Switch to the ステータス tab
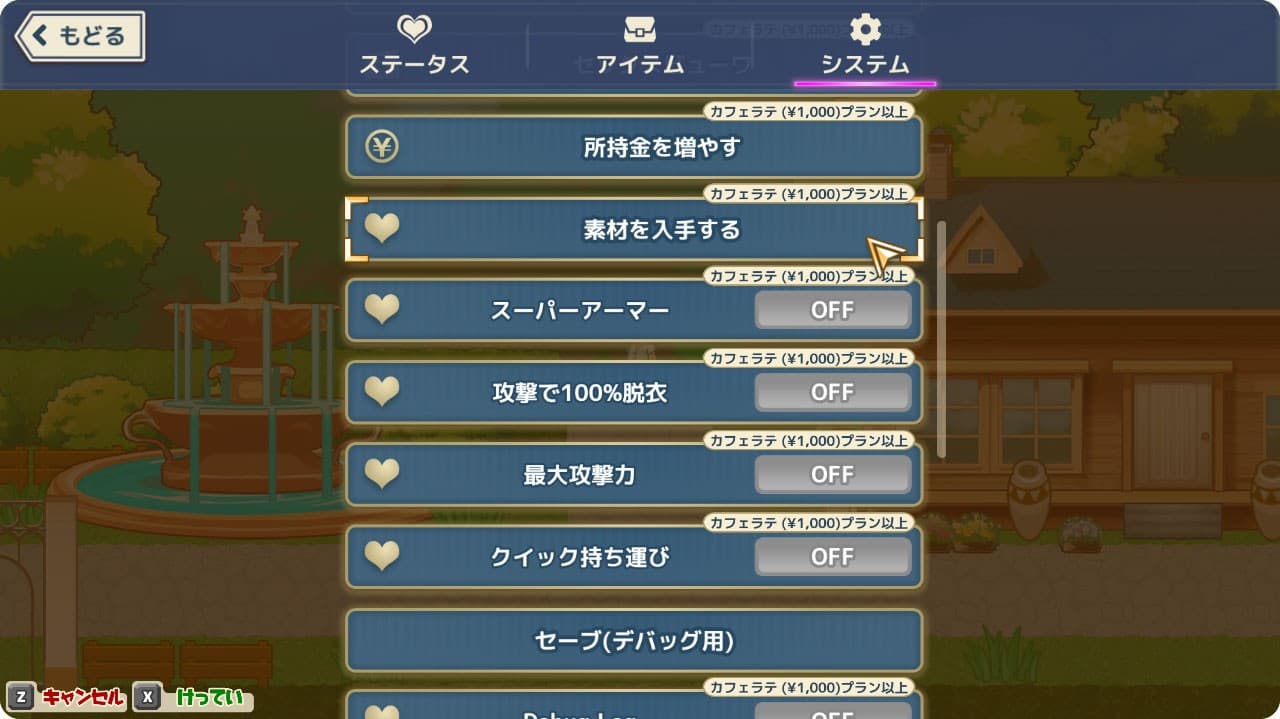 pos(414,46)
